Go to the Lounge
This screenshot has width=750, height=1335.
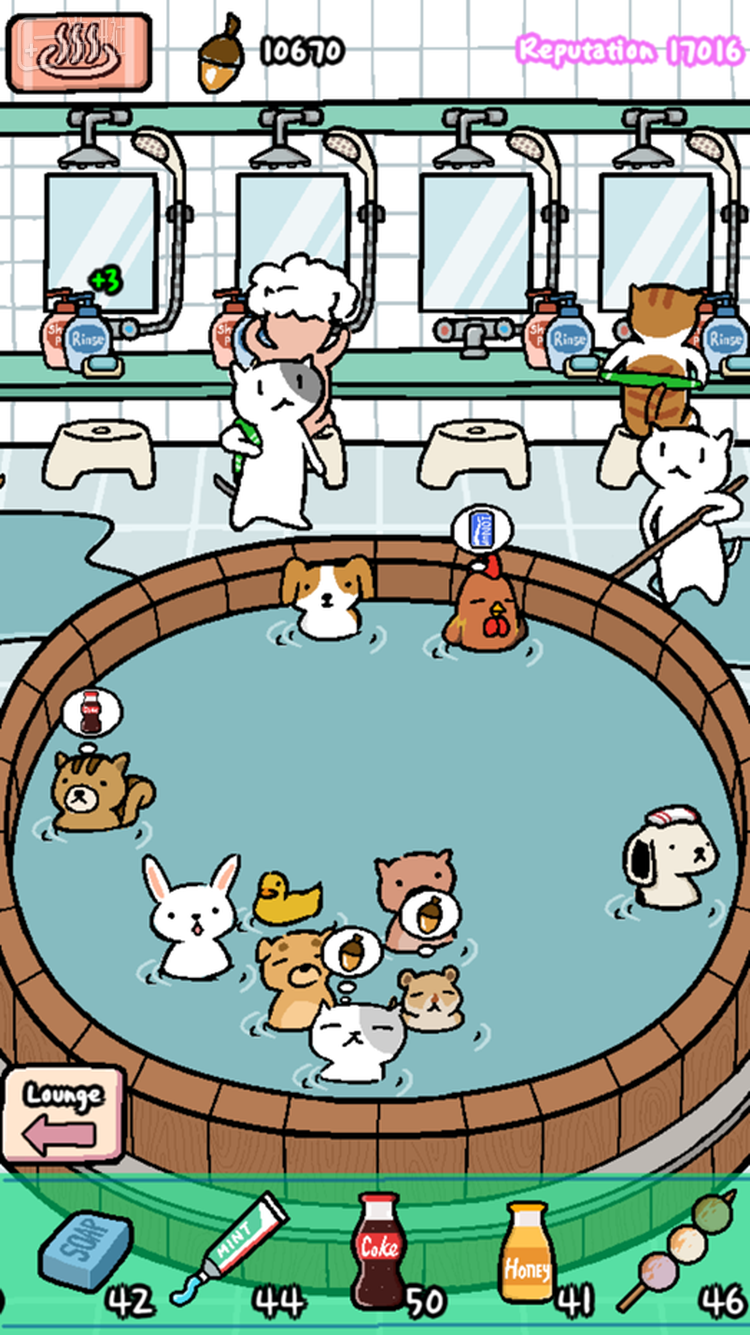(63, 1113)
